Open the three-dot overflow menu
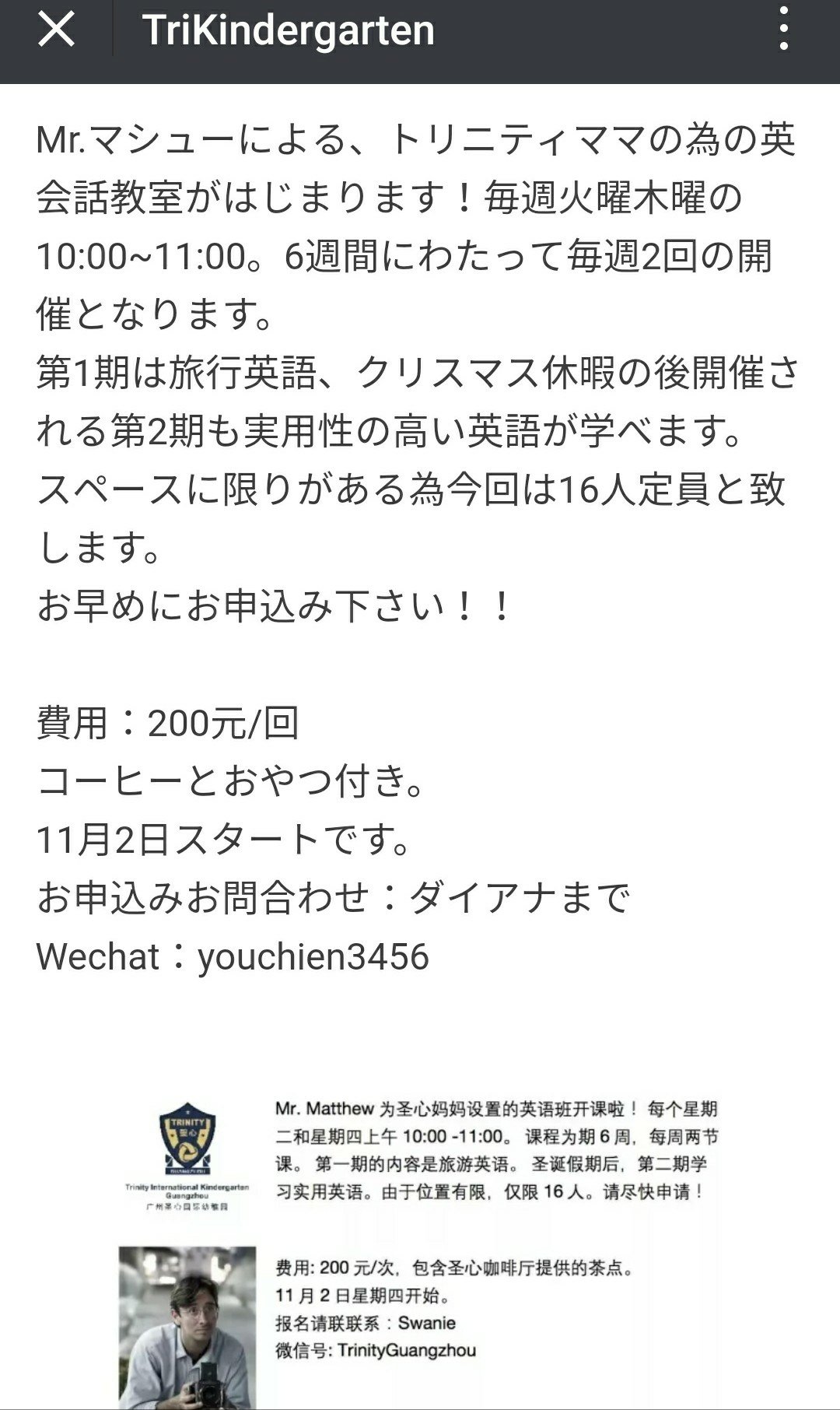 click(x=784, y=30)
